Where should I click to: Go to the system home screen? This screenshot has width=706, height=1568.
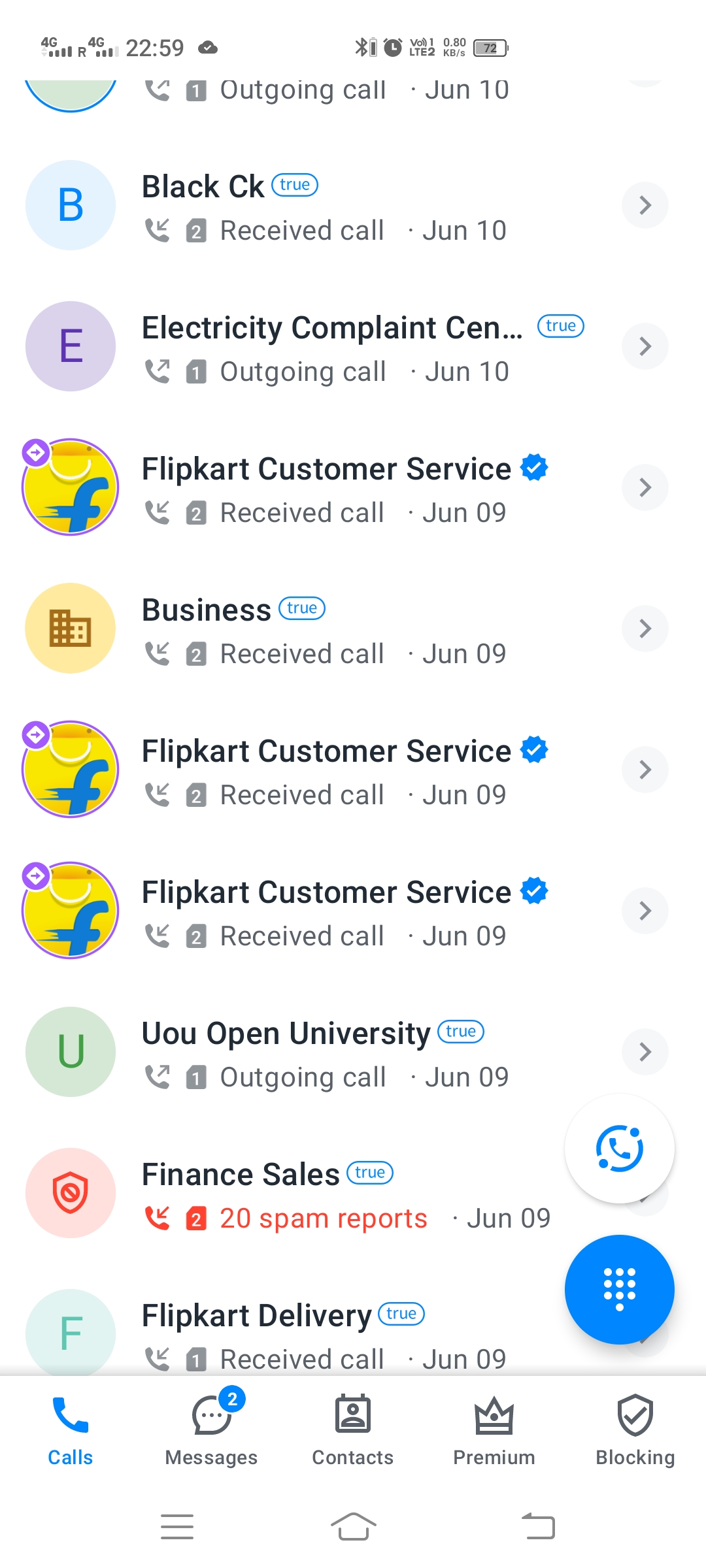[353, 1527]
